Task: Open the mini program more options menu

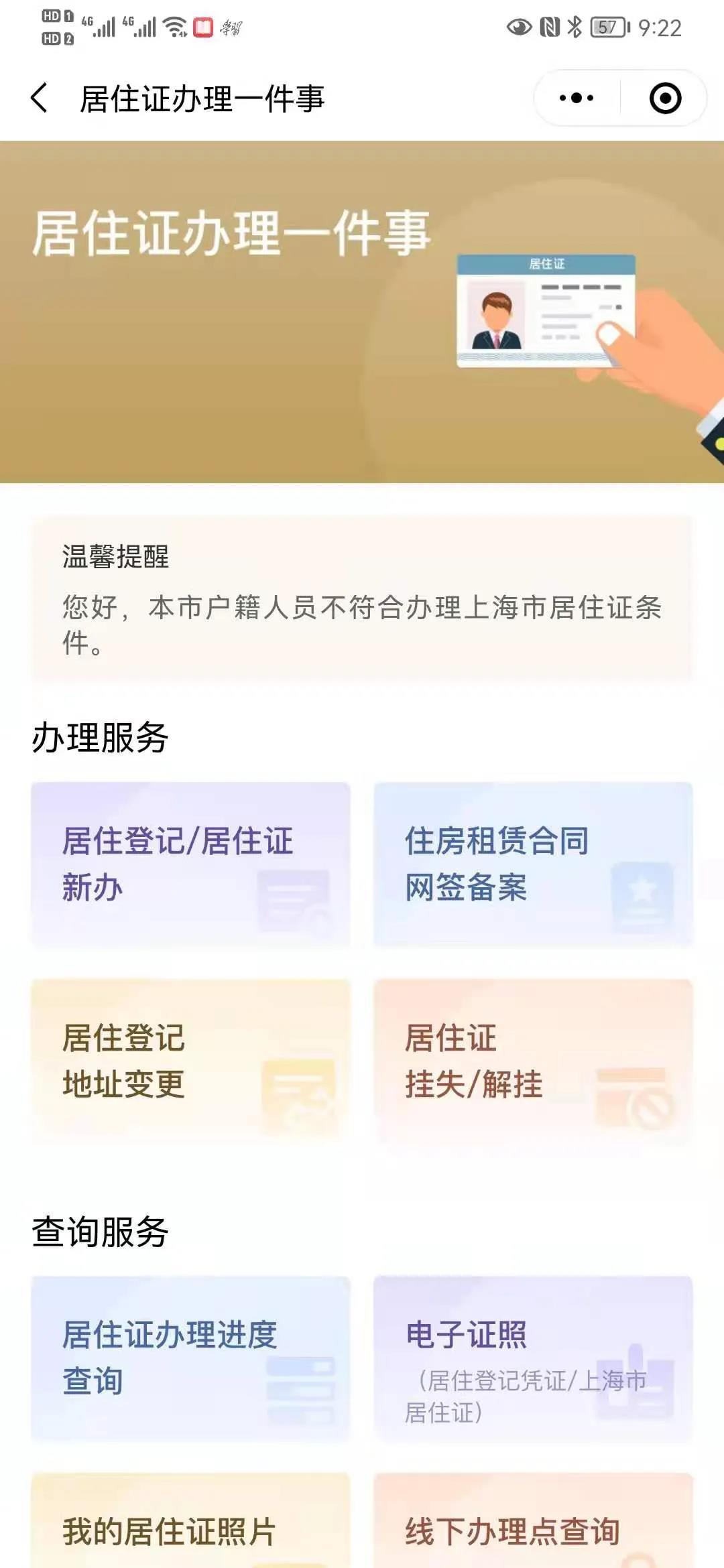Action: pyautogui.click(x=577, y=98)
